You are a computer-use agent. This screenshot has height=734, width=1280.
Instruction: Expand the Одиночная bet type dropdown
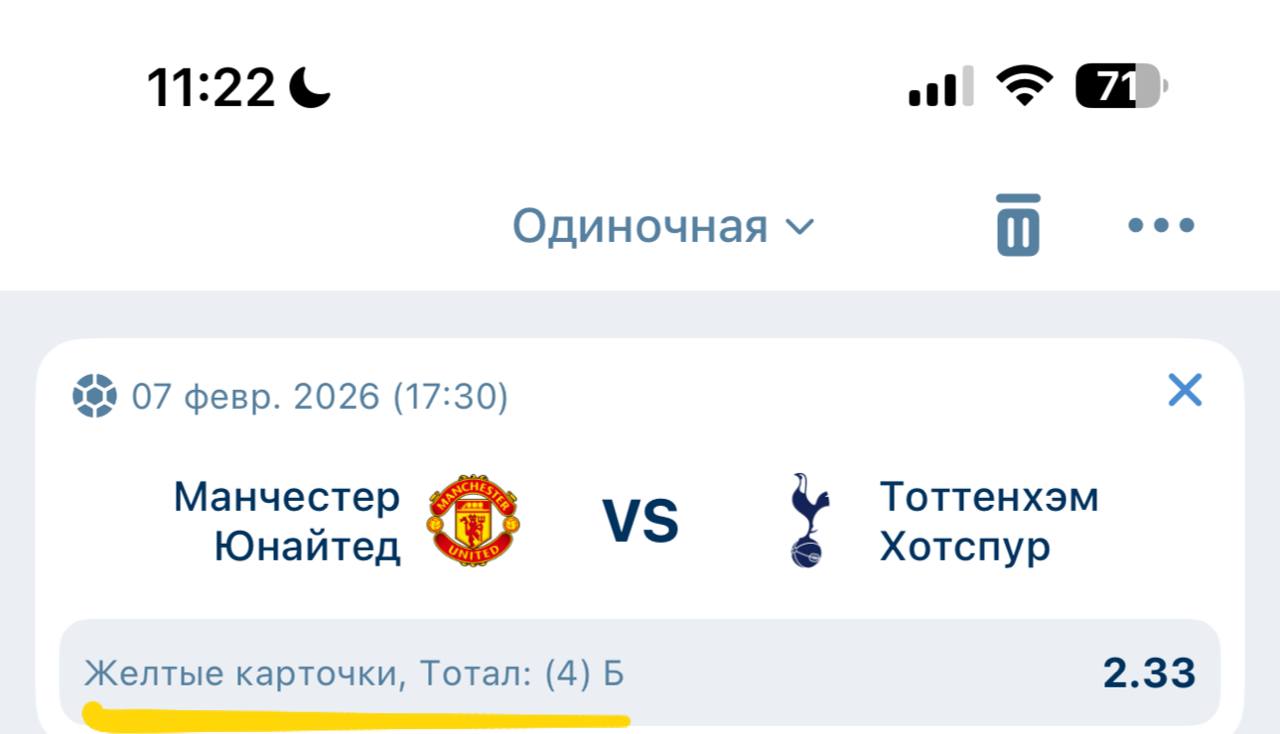pyautogui.click(x=663, y=227)
